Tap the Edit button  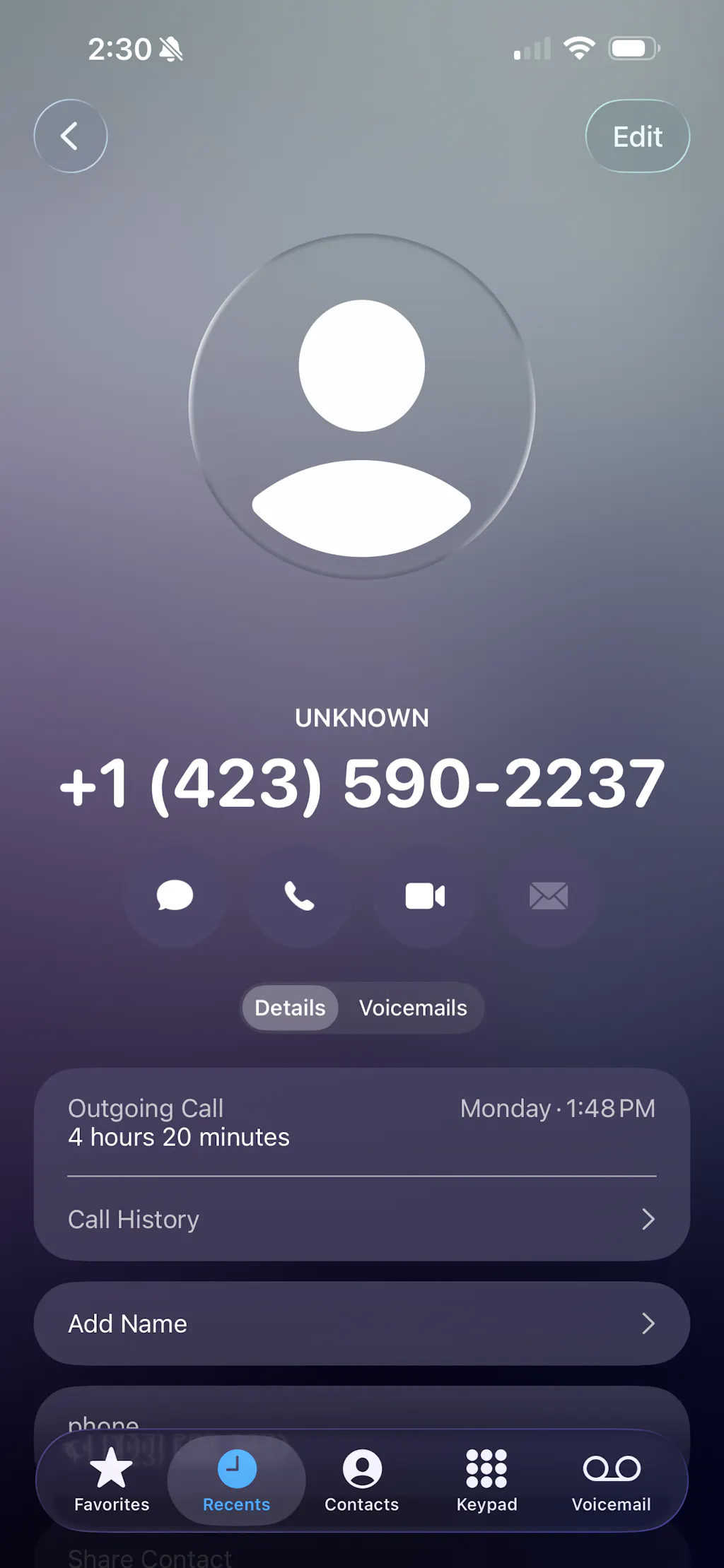[x=637, y=136]
